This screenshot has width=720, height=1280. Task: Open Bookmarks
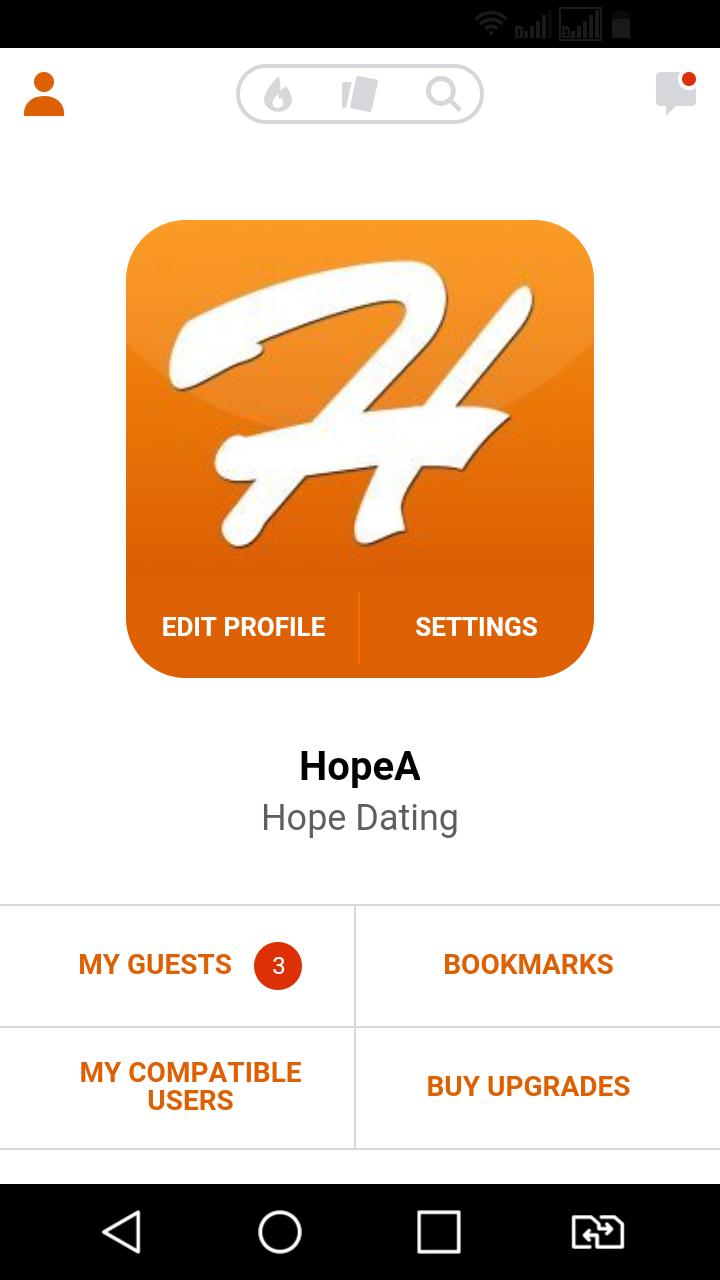[x=528, y=964]
